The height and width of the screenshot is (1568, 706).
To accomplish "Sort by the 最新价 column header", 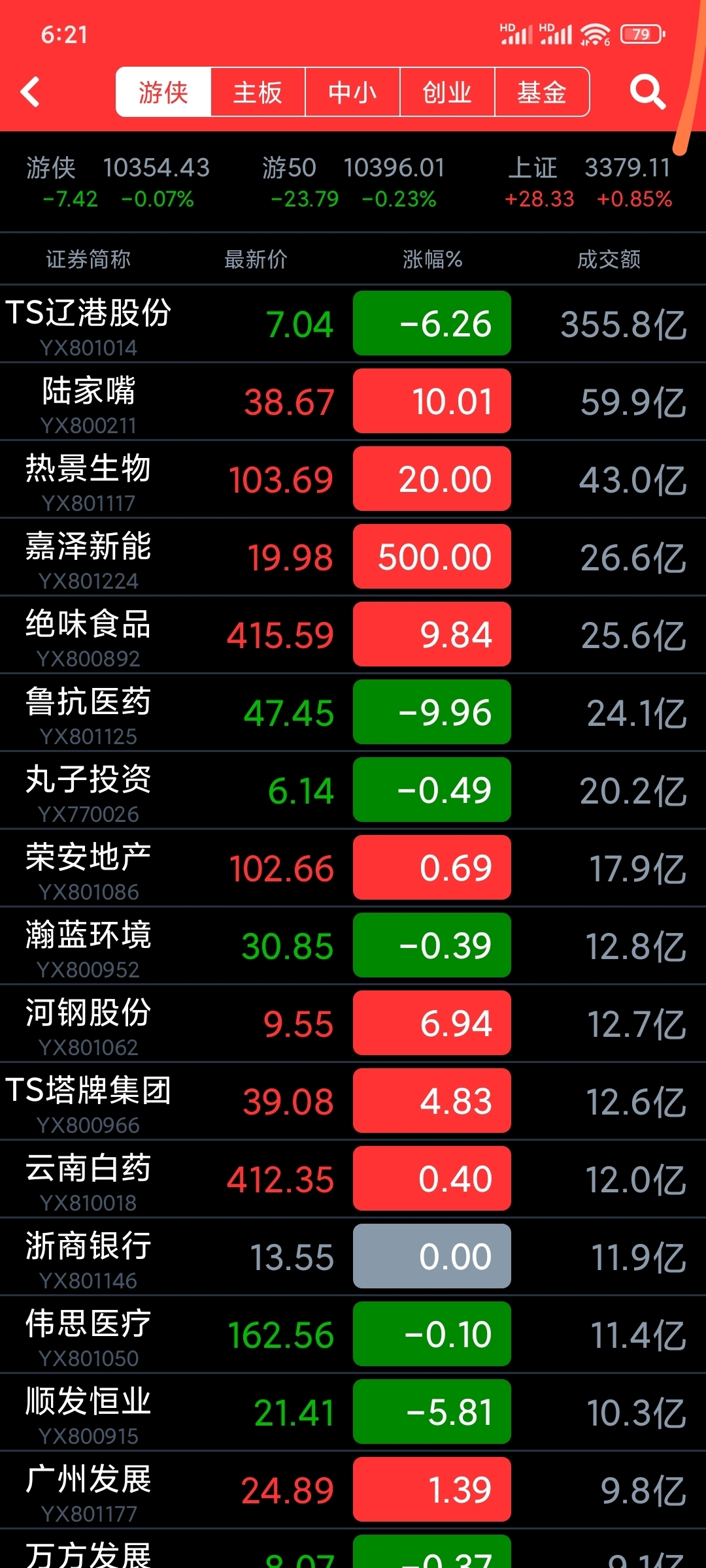I will point(256,259).
